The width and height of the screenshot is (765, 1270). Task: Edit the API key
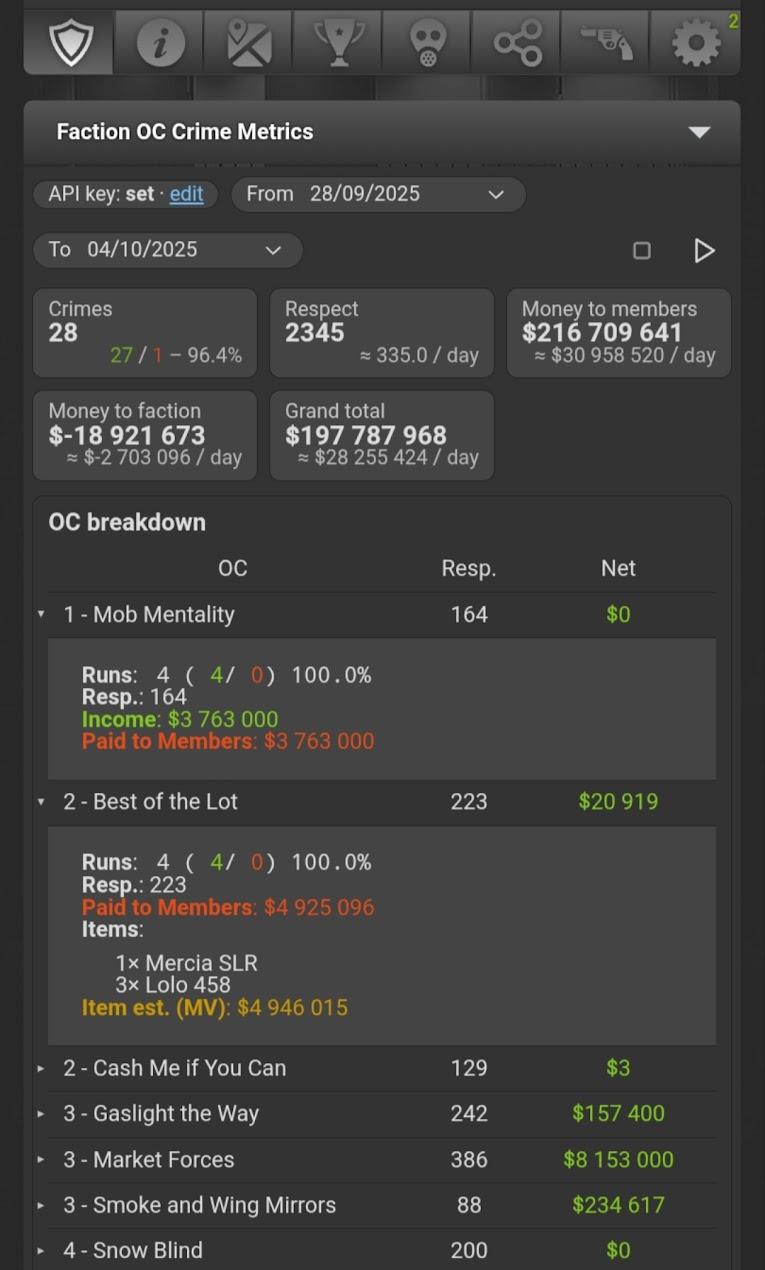click(186, 194)
